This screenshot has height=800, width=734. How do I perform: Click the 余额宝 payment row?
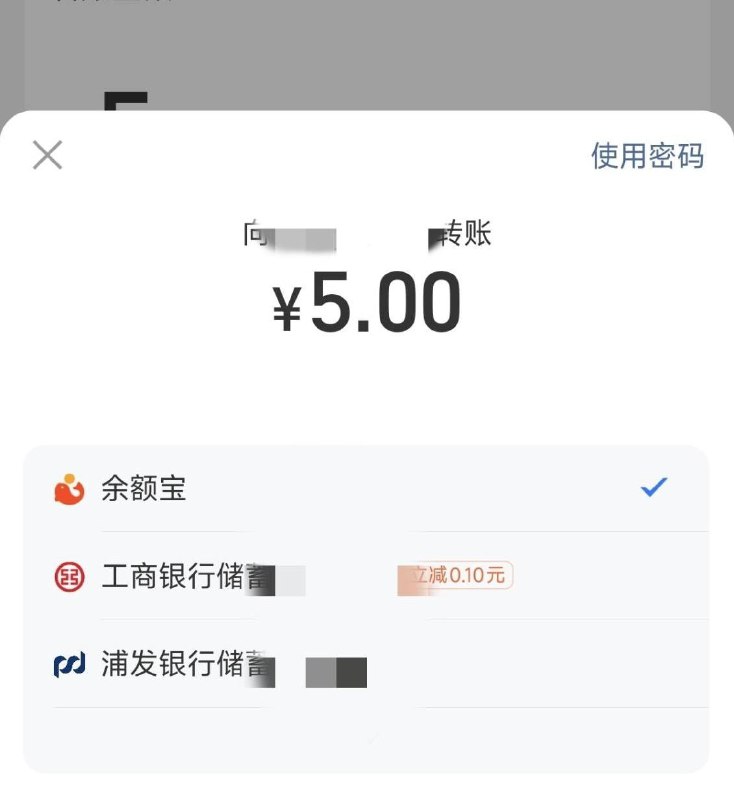click(300, 489)
